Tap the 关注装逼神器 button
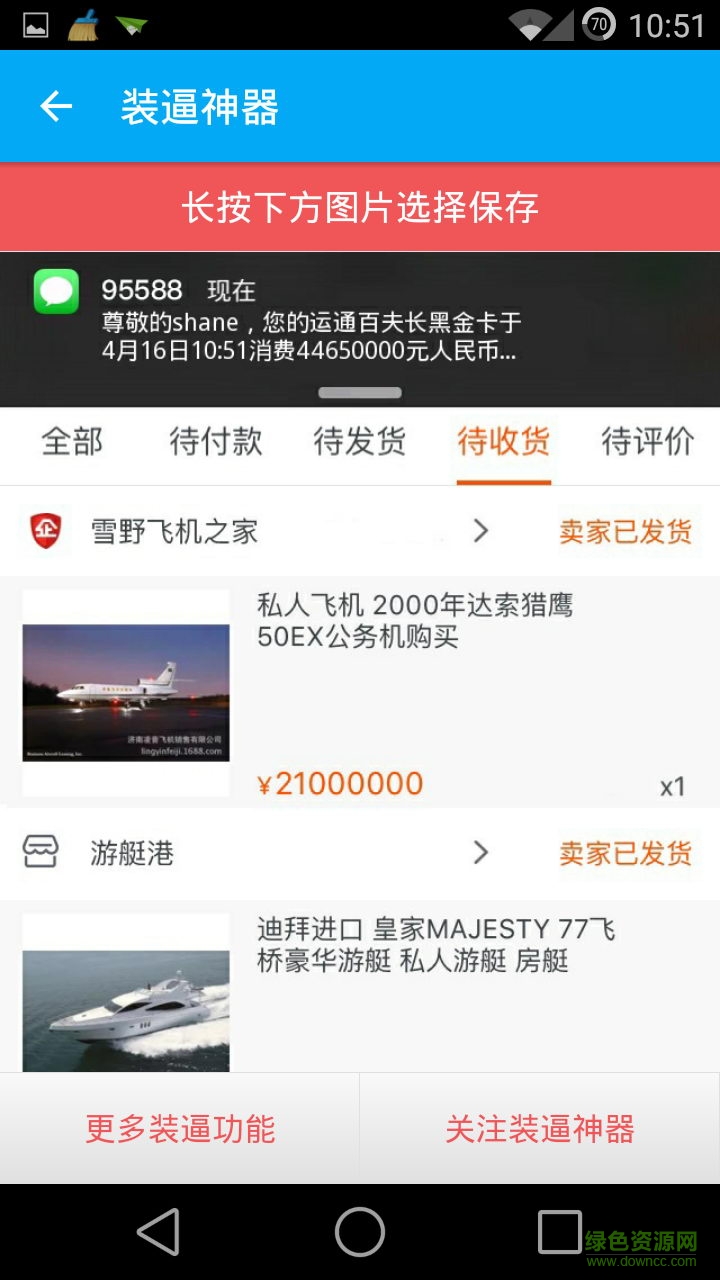Screen dimensions: 720x1280 tap(540, 1129)
